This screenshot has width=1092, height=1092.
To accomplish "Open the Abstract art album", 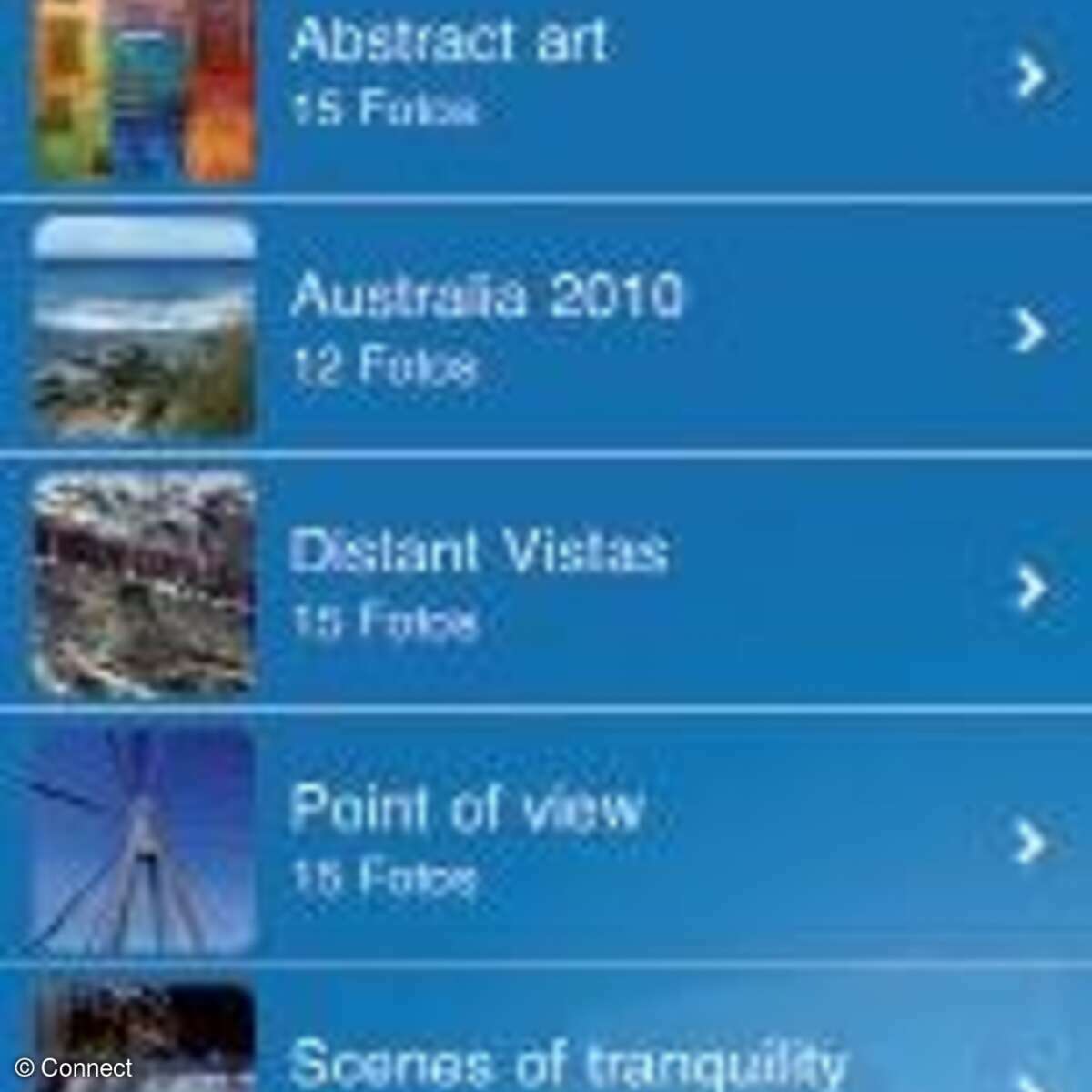I will pyautogui.click(x=546, y=77).
